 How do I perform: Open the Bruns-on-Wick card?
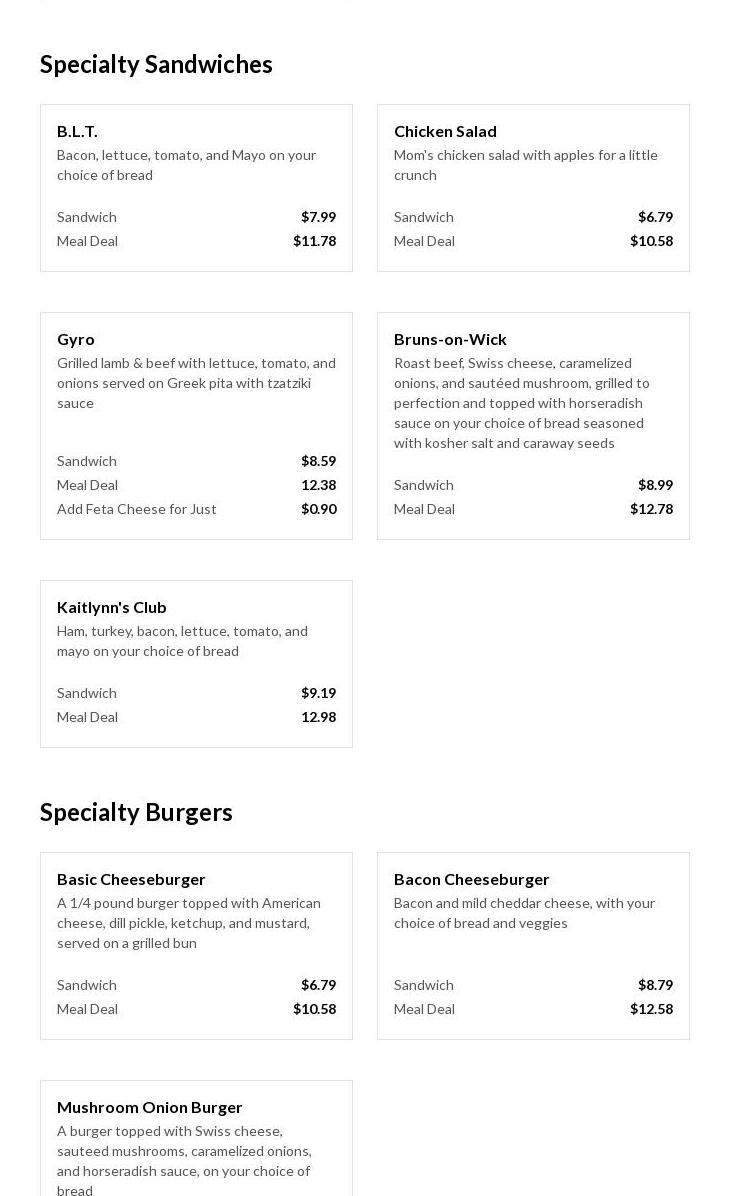click(533, 425)
